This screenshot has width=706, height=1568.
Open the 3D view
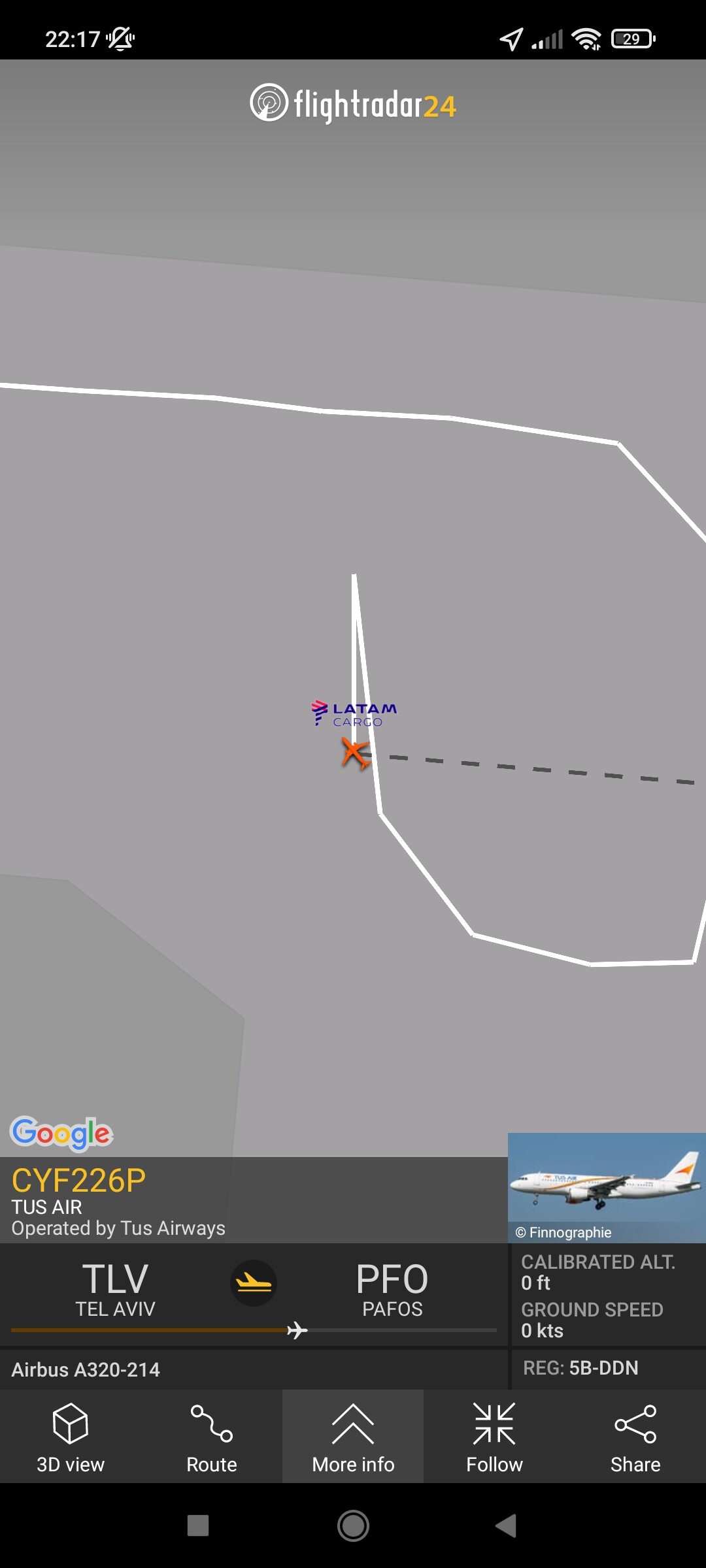coord(71,1437)
